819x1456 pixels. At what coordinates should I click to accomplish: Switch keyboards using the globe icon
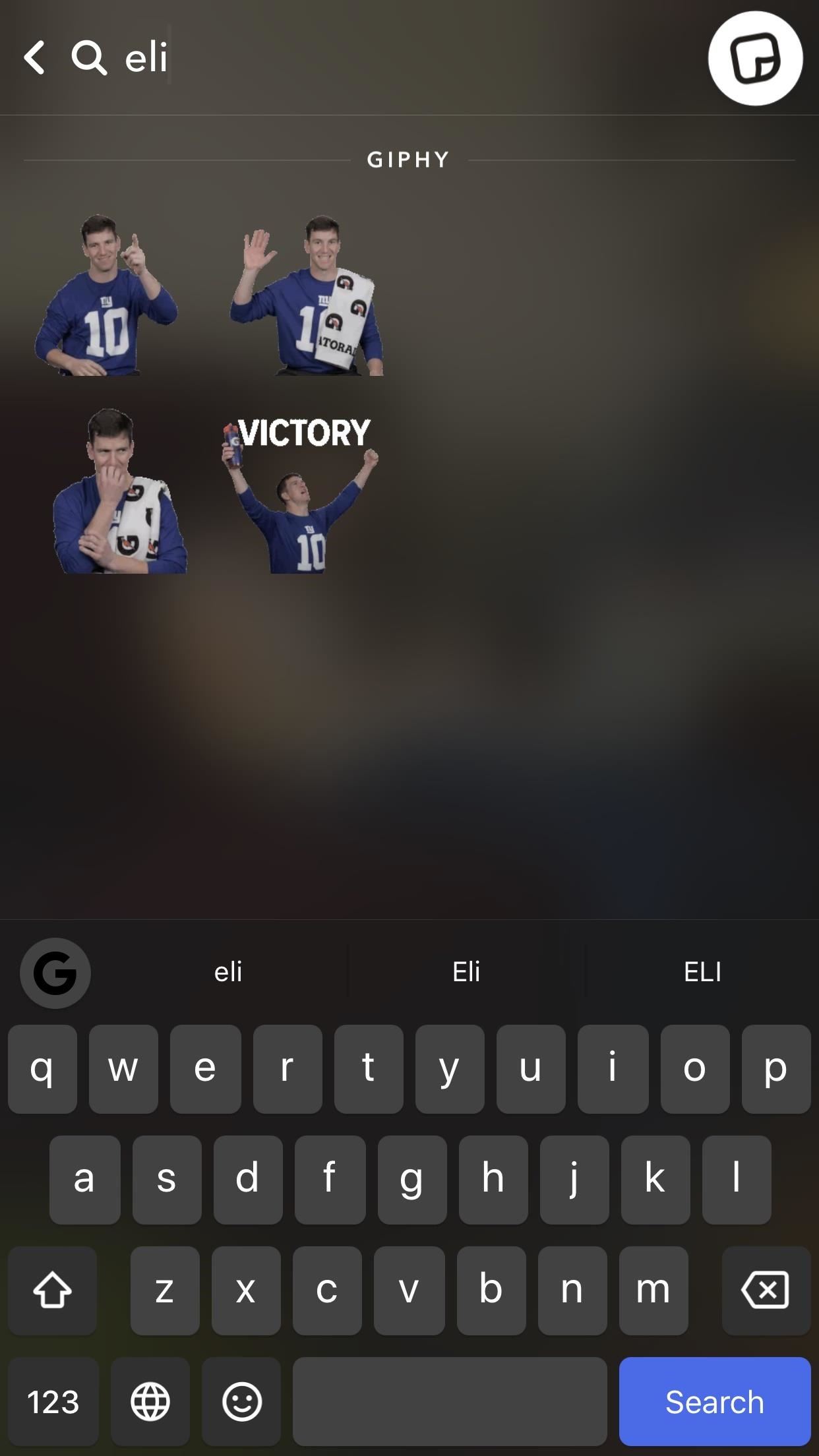(x=150, y=1402)
